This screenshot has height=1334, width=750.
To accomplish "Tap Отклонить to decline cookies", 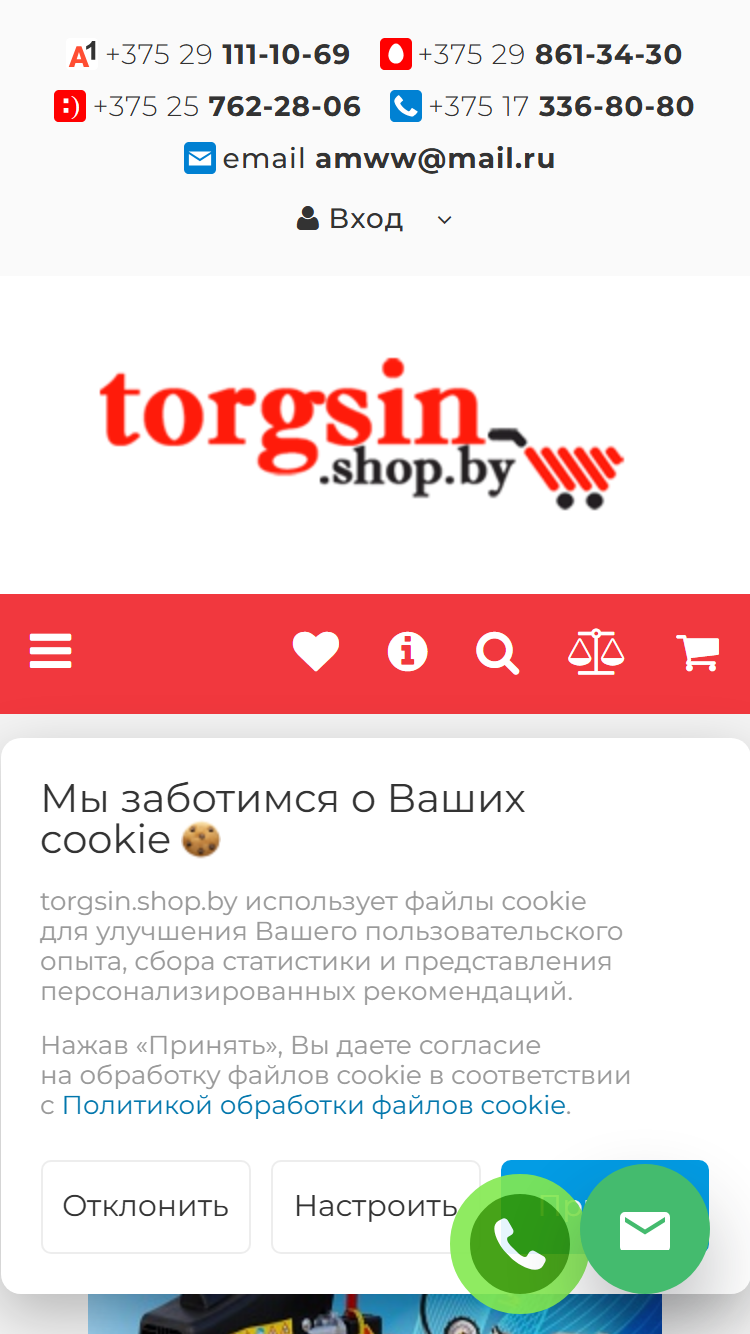I will 146,1206.
